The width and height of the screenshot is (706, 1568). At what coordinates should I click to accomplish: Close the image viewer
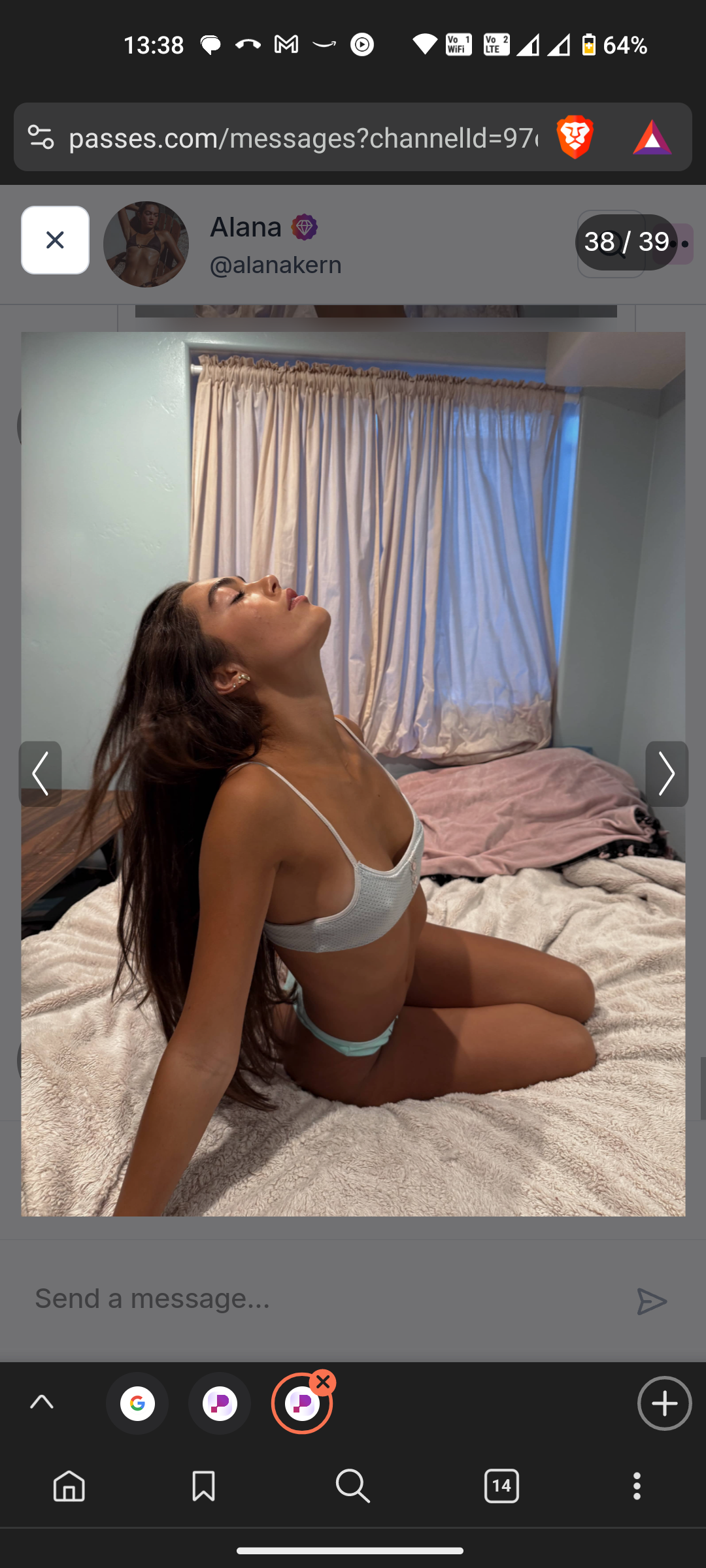point(55,240)
